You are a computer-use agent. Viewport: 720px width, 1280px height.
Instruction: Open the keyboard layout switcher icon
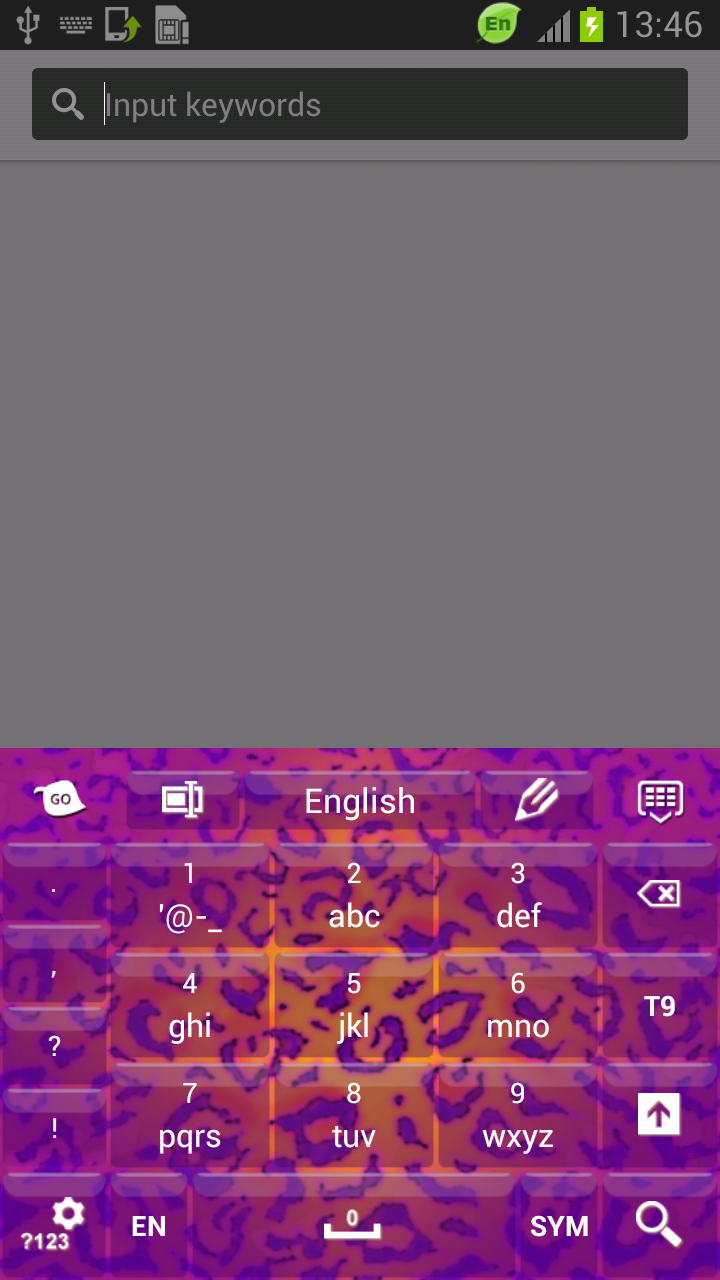tap(660, 800)
